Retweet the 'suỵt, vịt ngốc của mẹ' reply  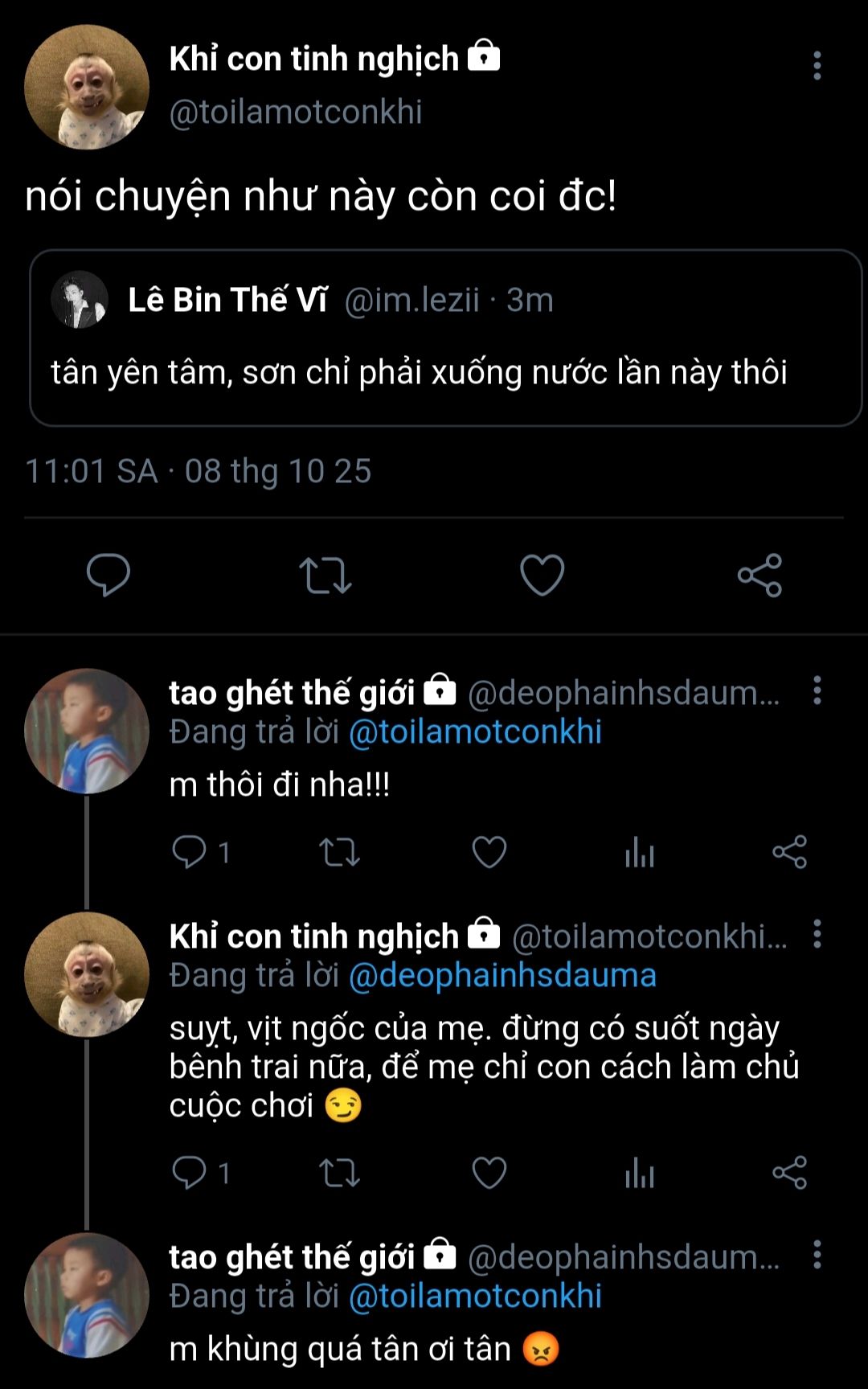[339, 1173]
